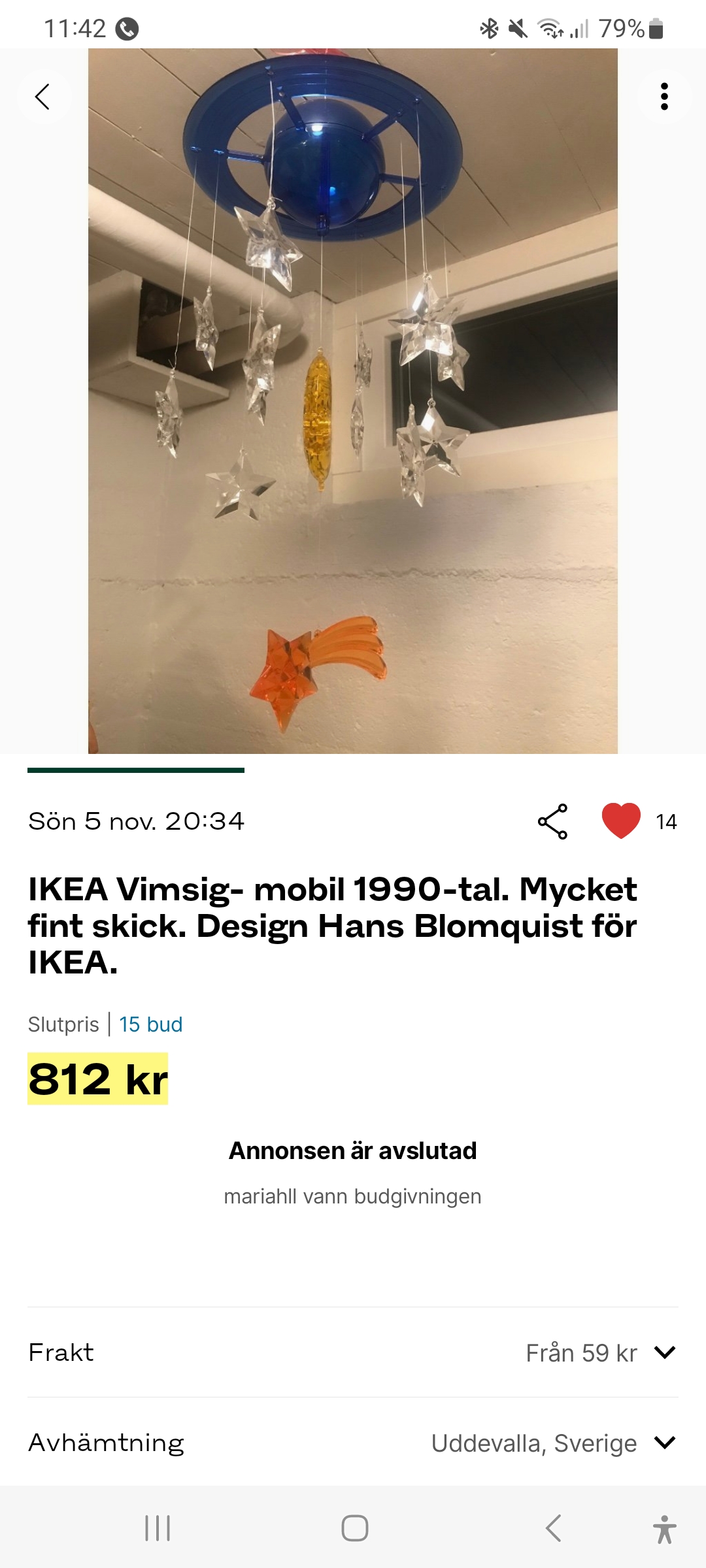Expand the Frakt shipping options

click(x=664, y=1352)
